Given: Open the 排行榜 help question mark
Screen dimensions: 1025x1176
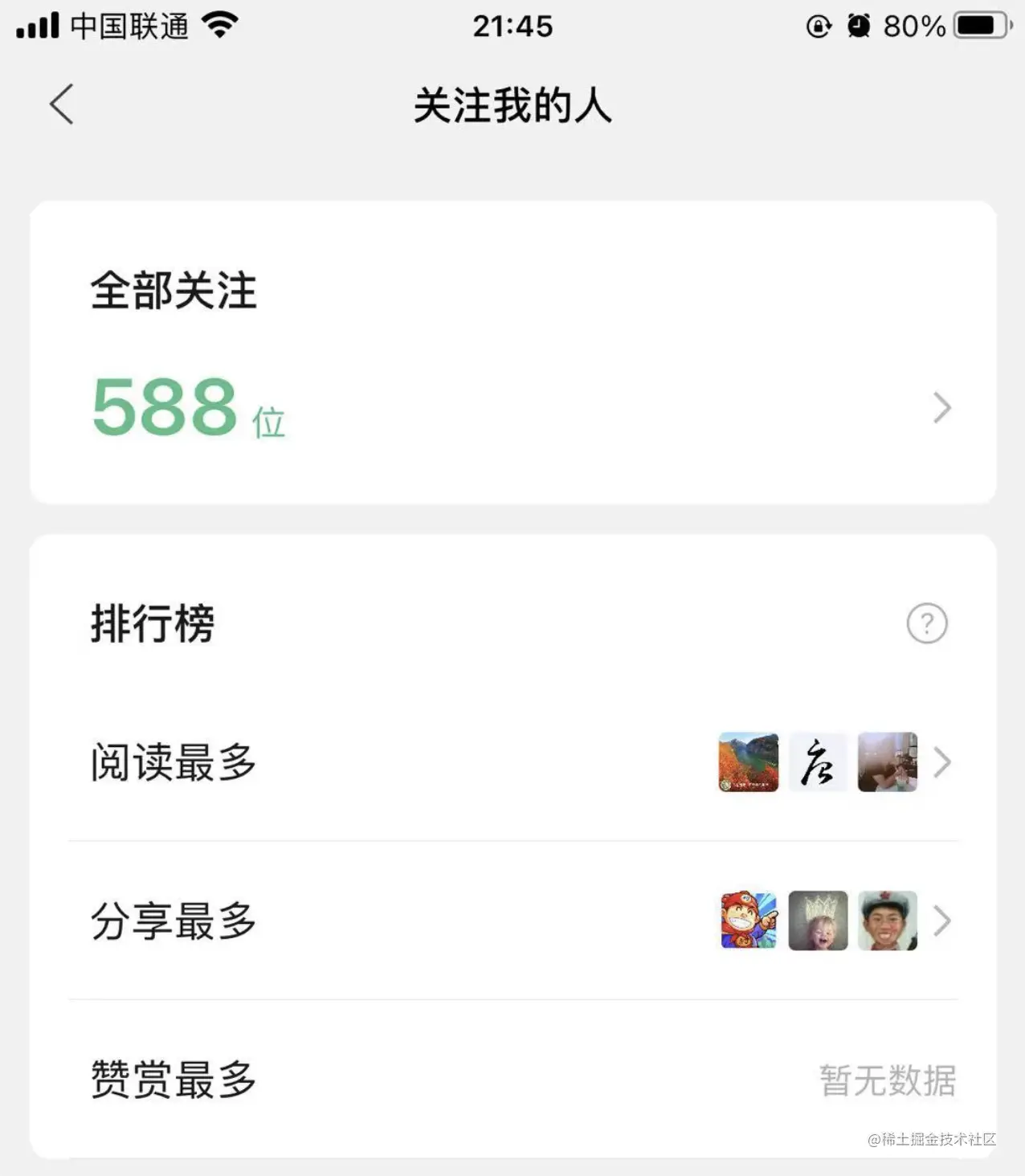Looking at the screenshot, I should tap(926, 623).
